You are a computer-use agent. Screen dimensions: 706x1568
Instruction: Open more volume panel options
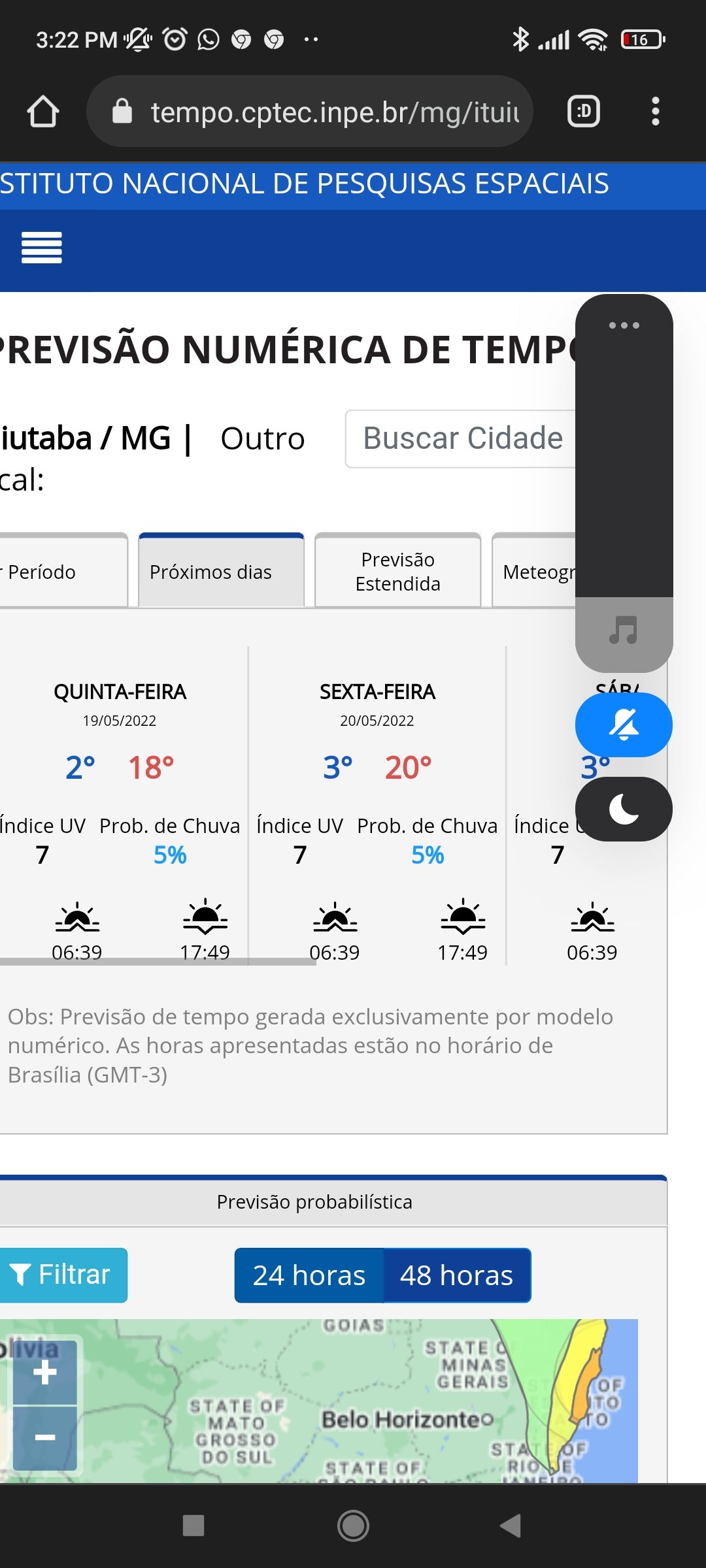click(624, 325)
